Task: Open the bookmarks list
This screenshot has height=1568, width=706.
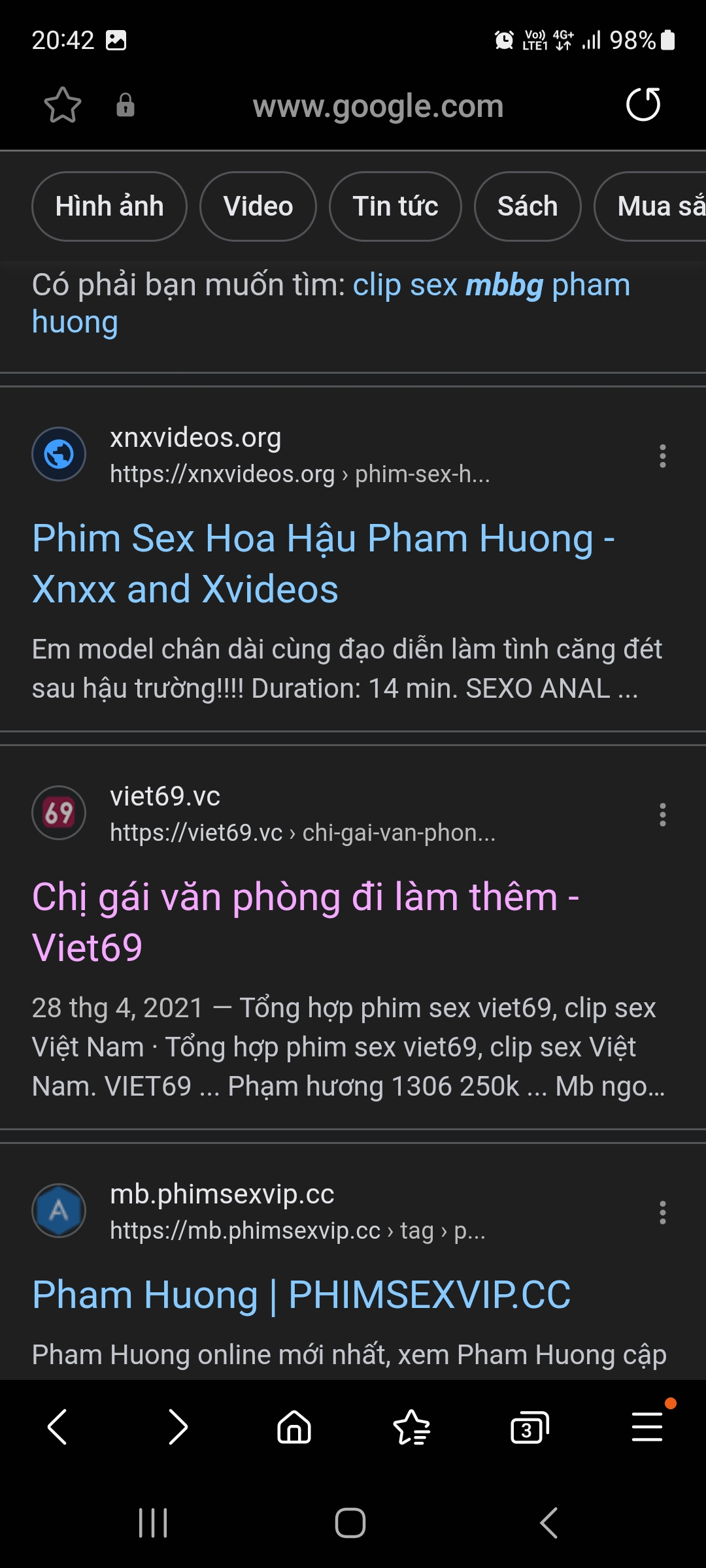Action: point(412,1427)
